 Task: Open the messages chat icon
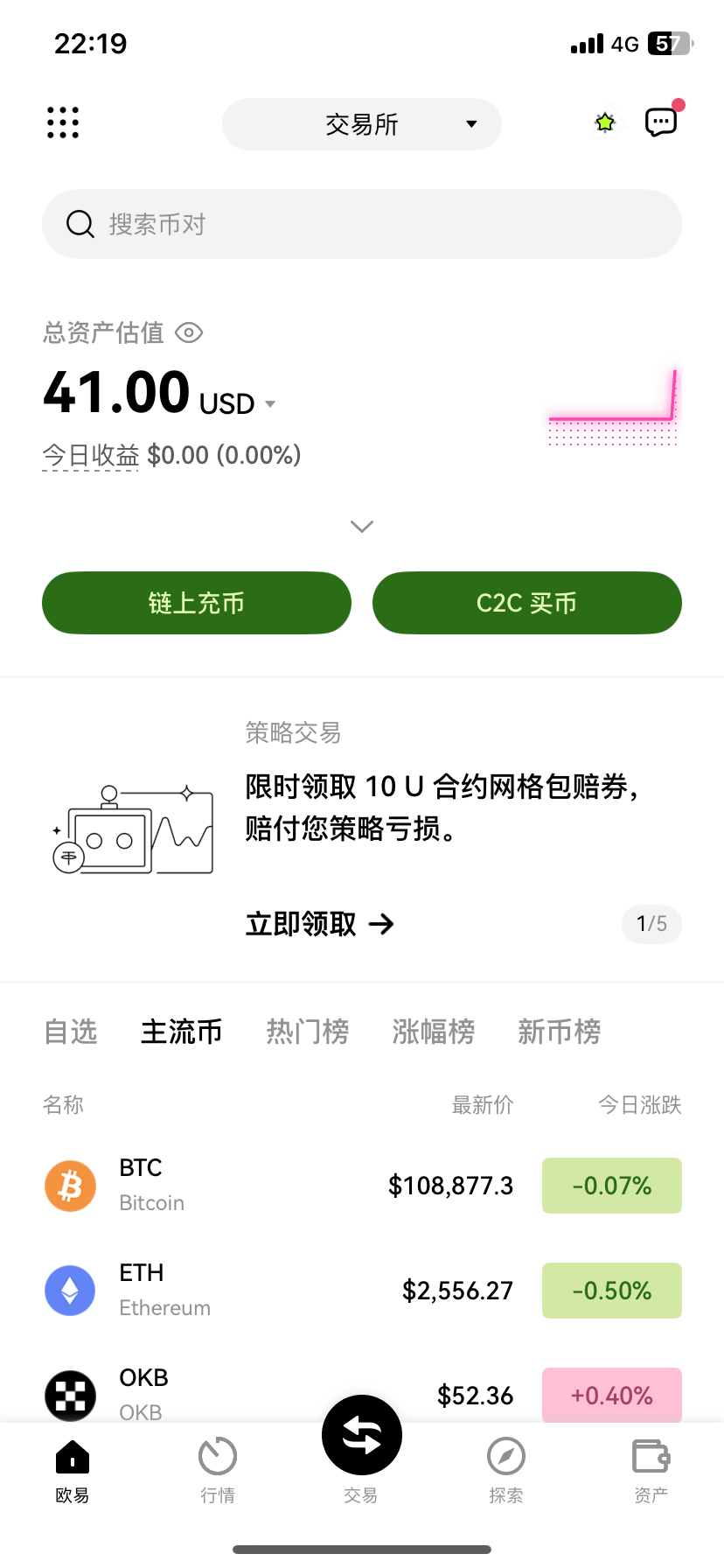tap(660, 122)
